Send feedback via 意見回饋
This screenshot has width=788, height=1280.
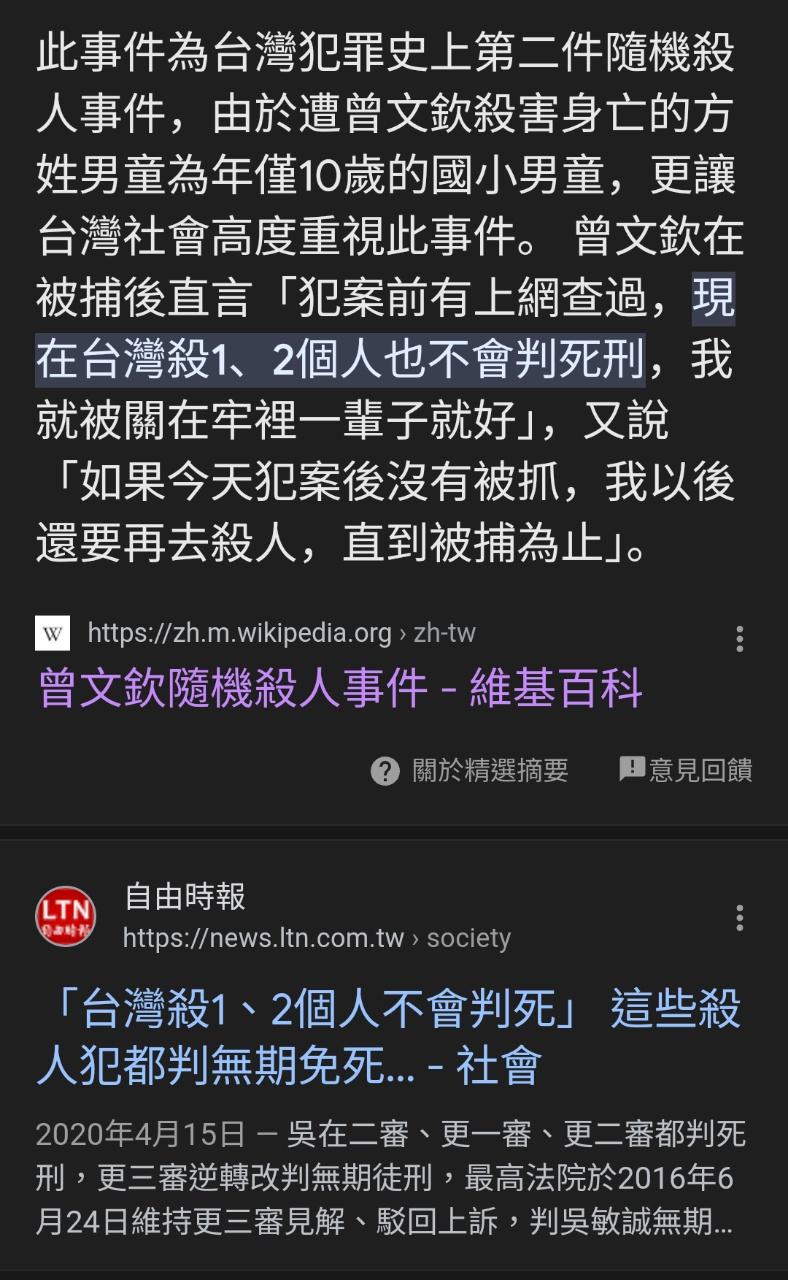(x=686, y=770)
